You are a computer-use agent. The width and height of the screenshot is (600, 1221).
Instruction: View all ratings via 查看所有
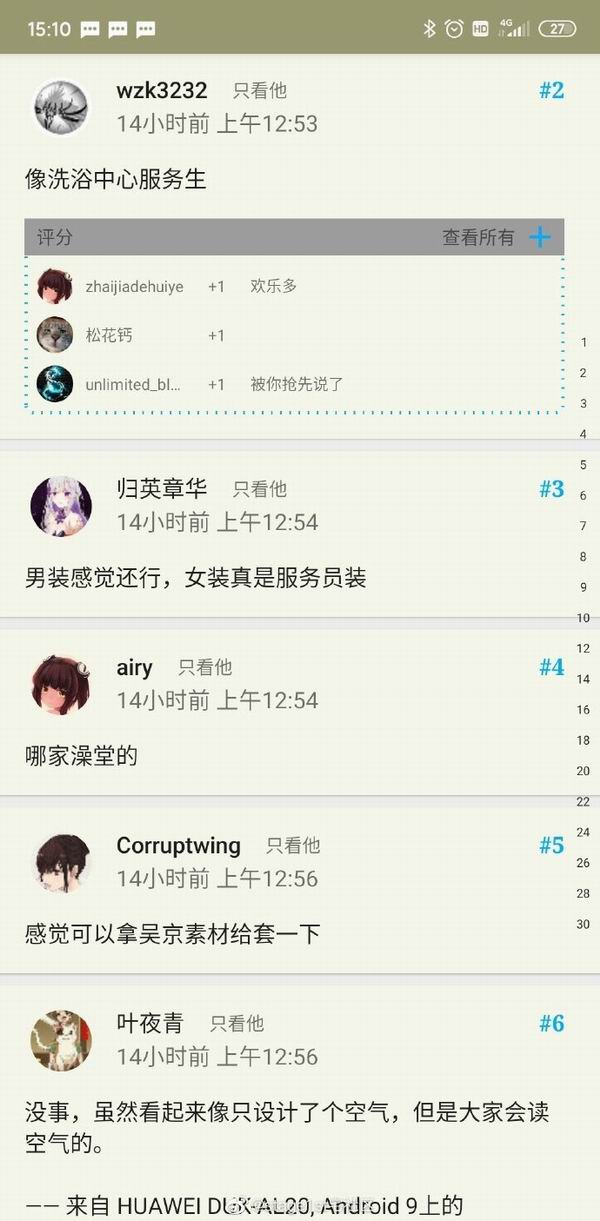coord(478,237)
